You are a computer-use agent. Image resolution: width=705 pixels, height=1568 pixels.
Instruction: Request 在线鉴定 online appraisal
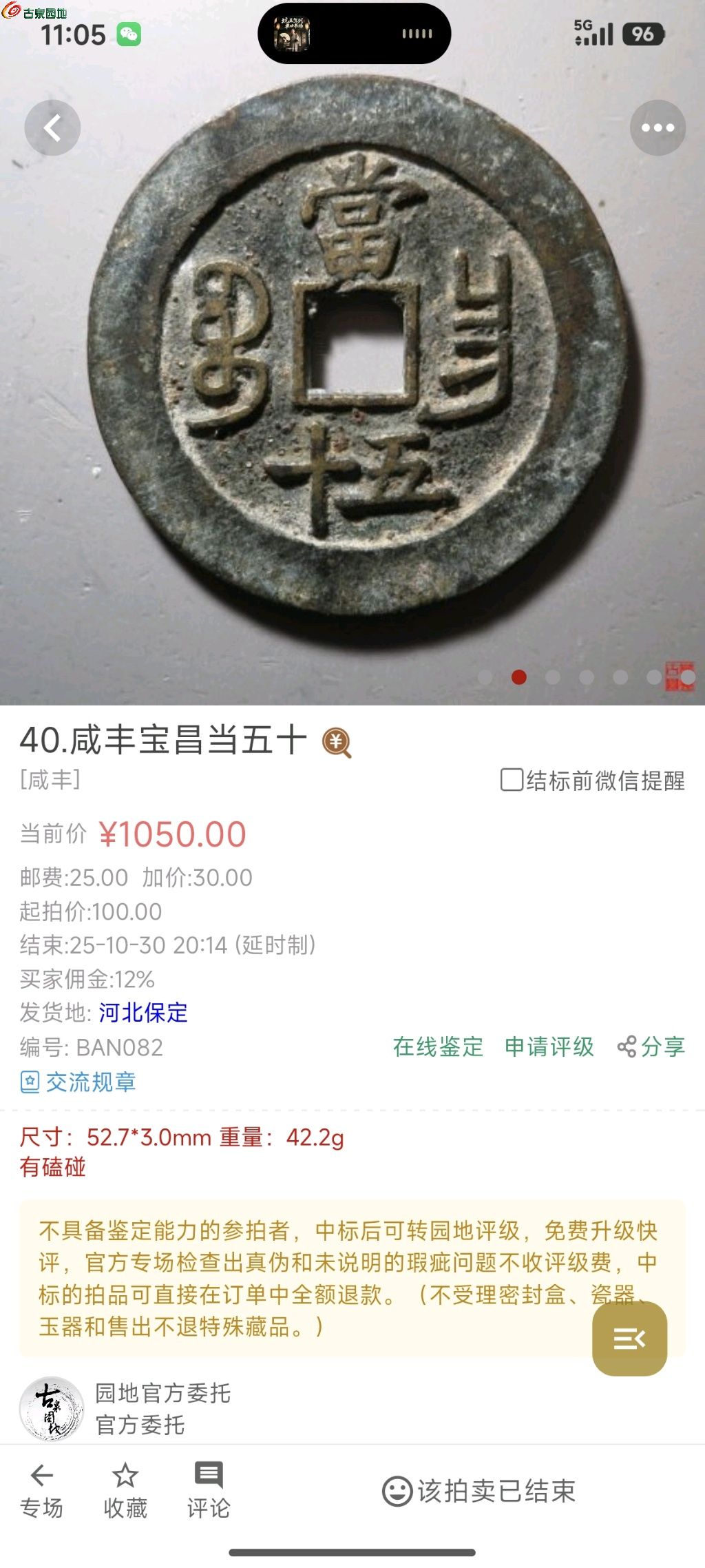click(x=438, y=1047)
